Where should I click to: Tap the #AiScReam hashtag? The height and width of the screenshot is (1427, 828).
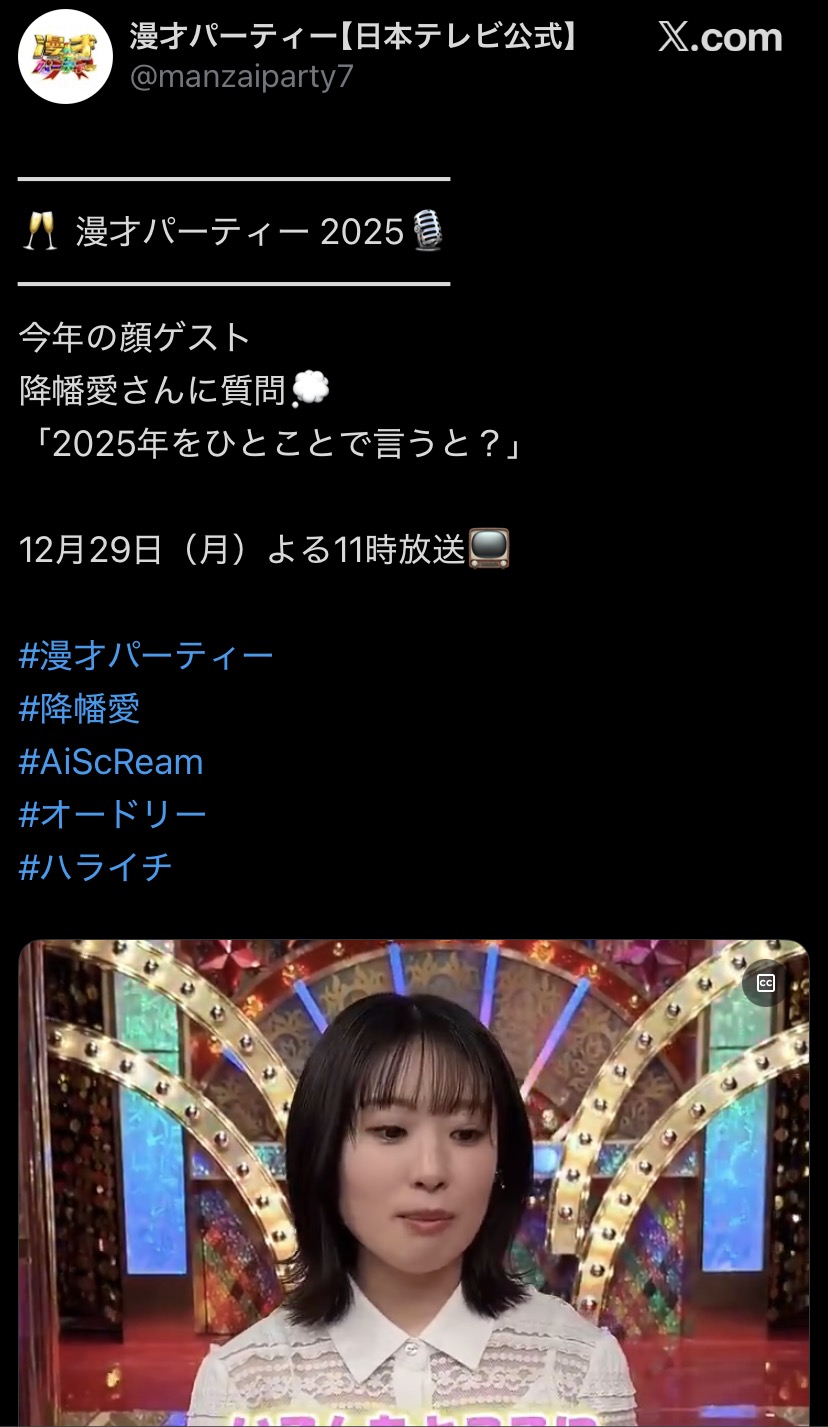111,762
